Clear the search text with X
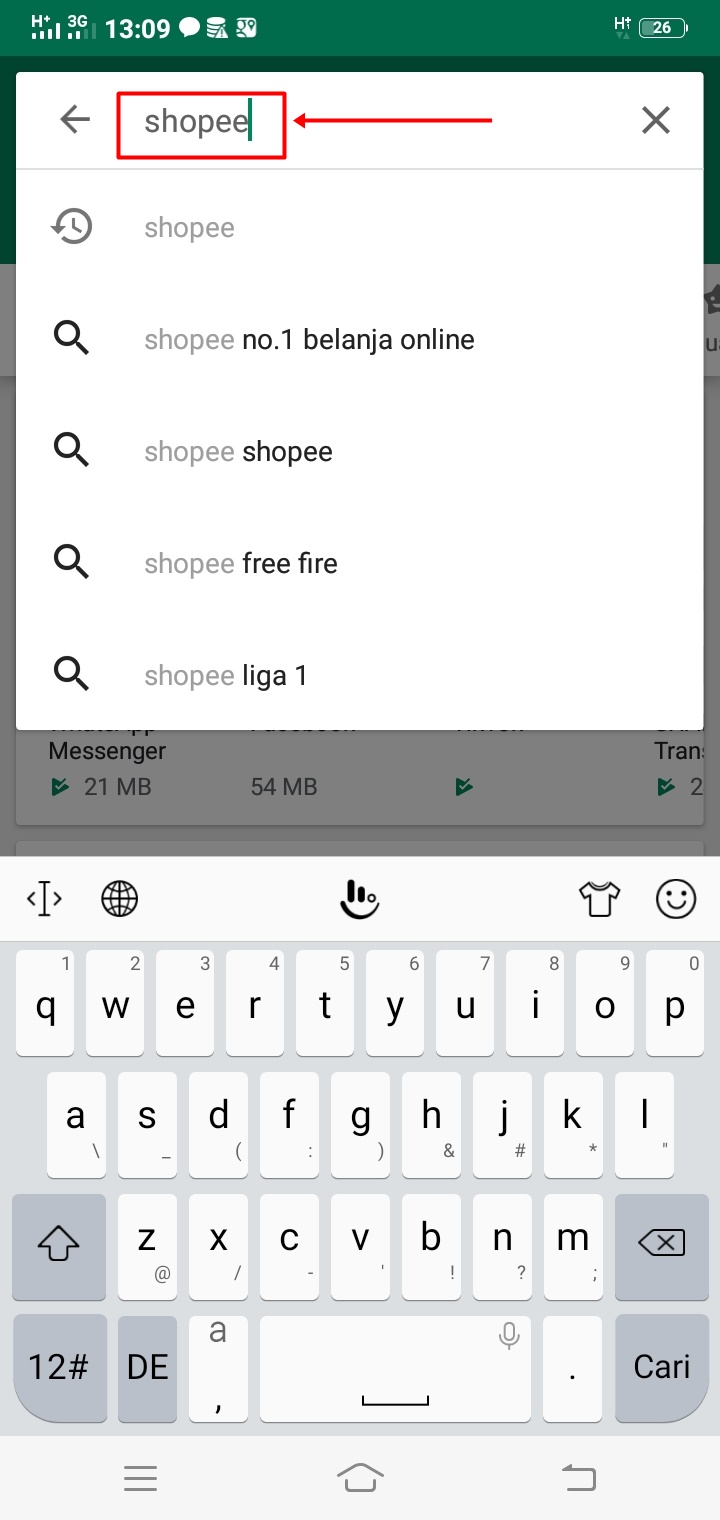The height and width of the screenshot is (1520, 720). 655,121
